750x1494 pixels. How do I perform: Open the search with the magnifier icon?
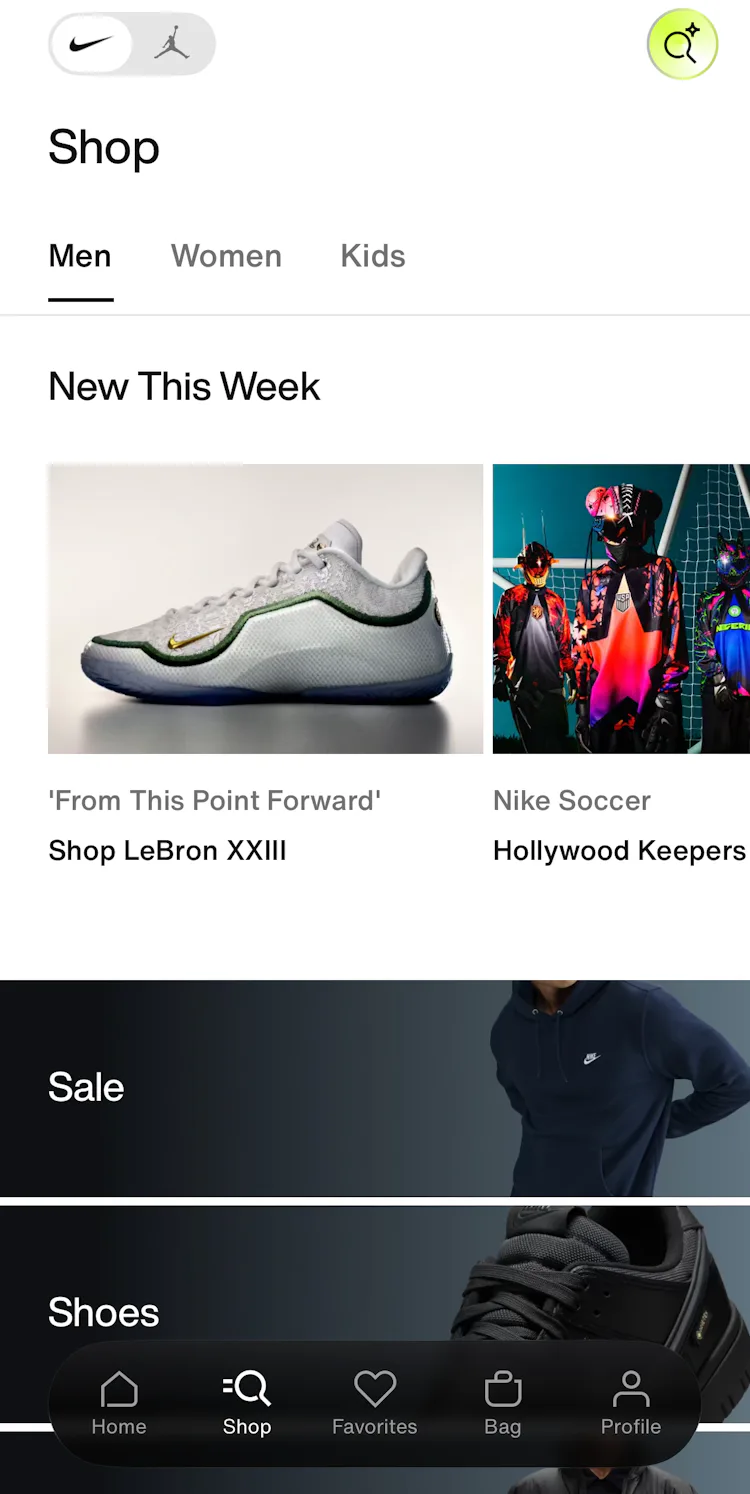point(682,44)
